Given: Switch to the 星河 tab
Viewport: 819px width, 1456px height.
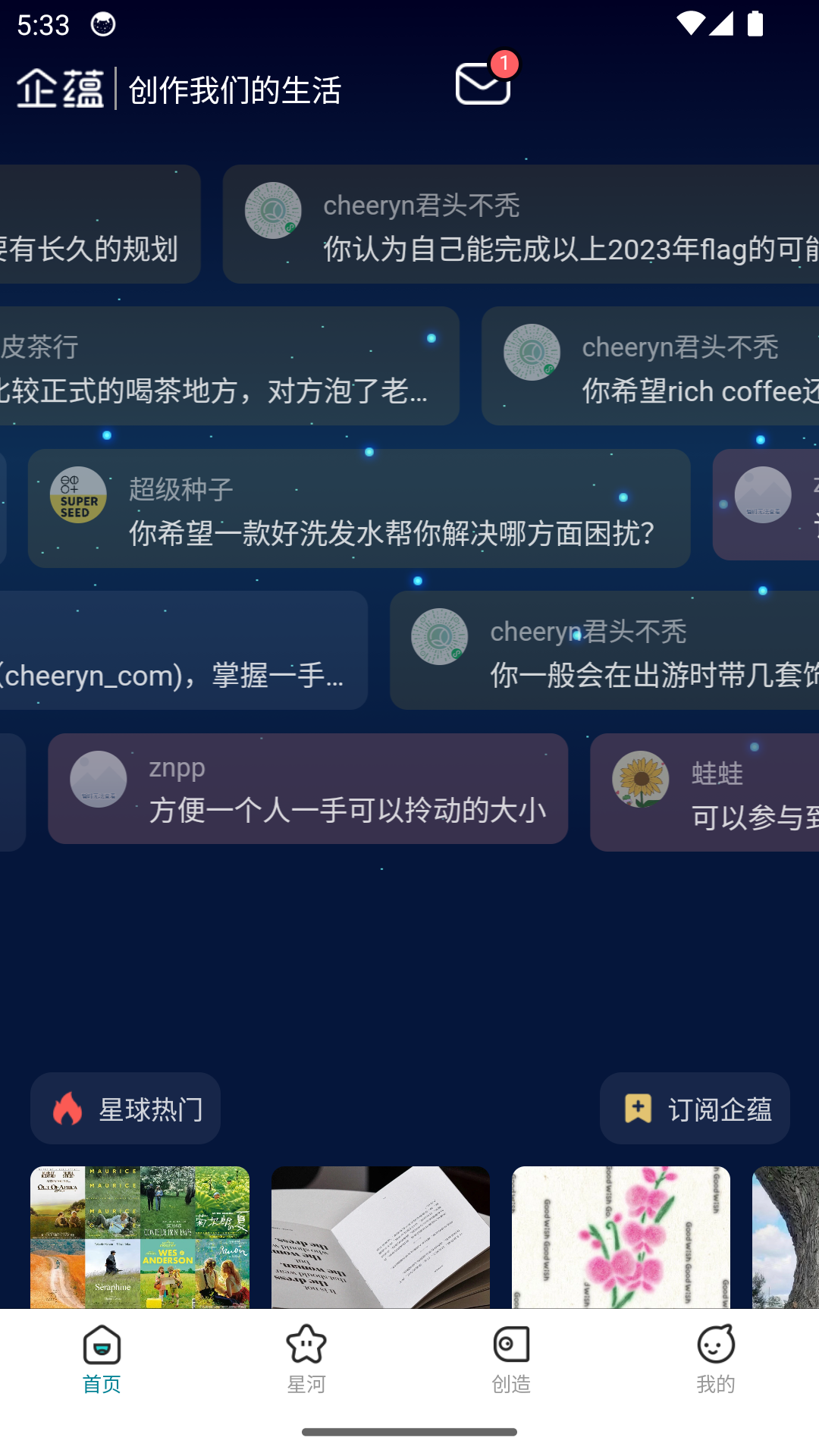Looking at the screenshot, I should pyautogui.click(x=306, y=1365).
